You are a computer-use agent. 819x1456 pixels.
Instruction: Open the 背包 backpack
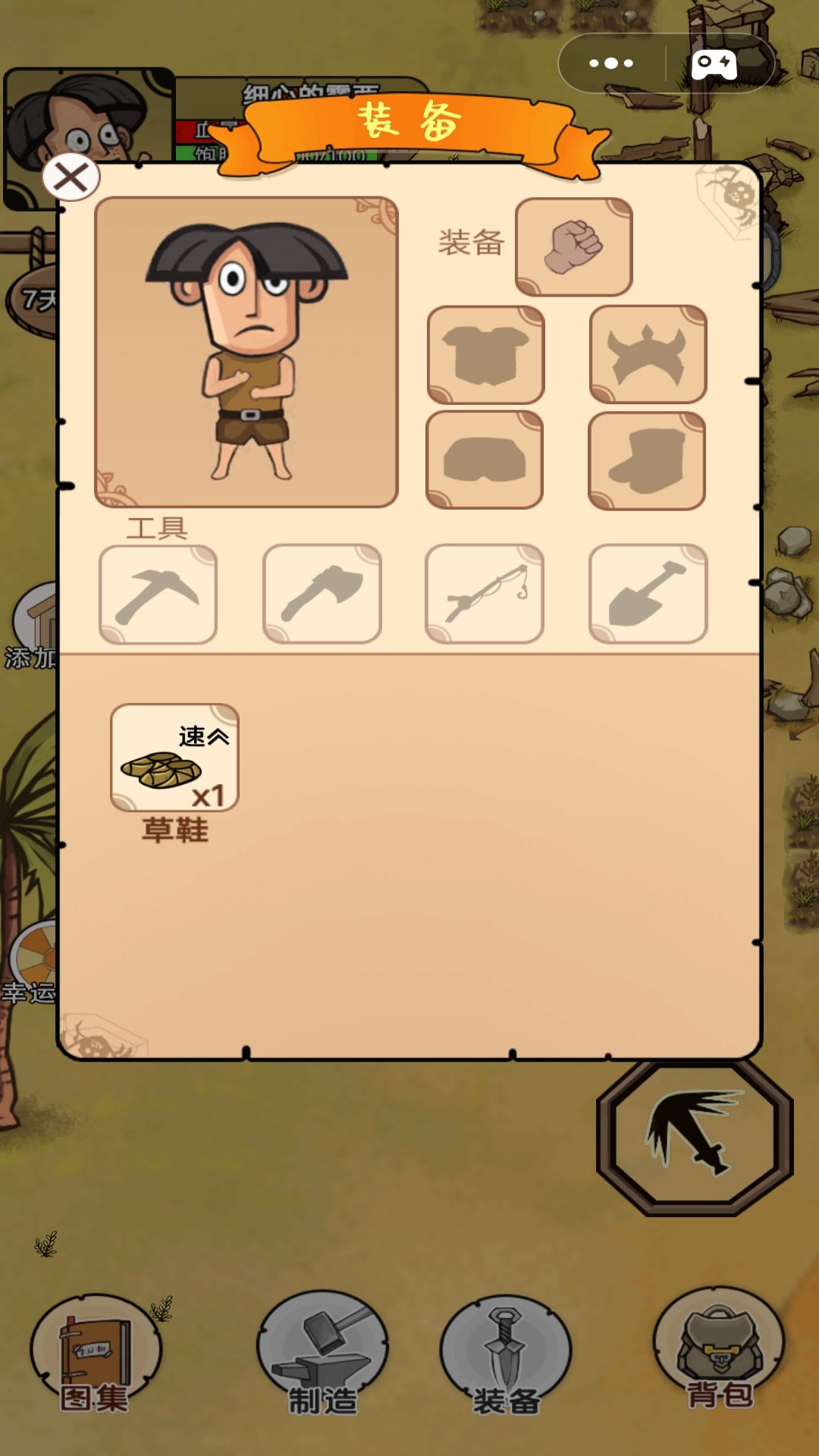click(x=719, y=1350)
